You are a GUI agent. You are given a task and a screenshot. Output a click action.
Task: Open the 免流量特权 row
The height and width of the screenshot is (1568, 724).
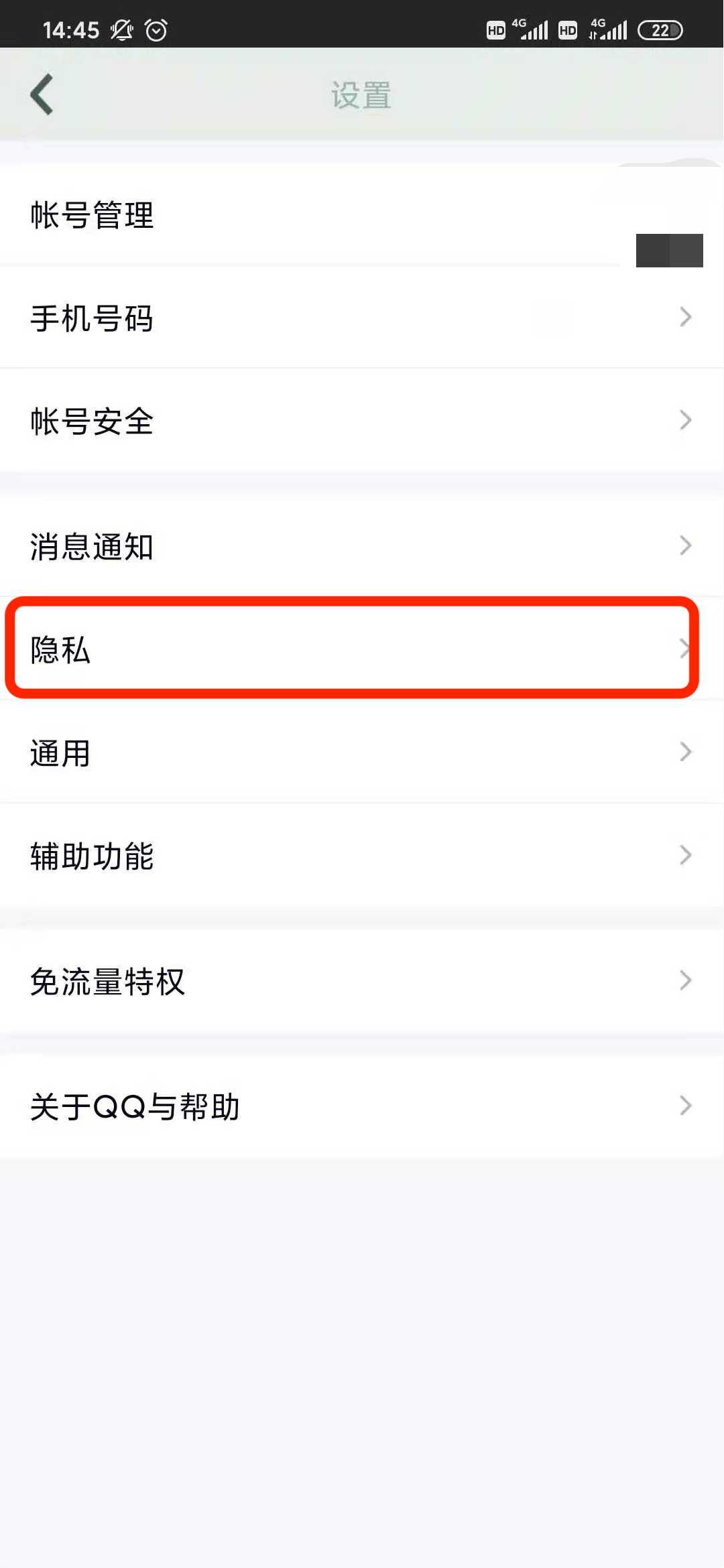pos(107,982)
